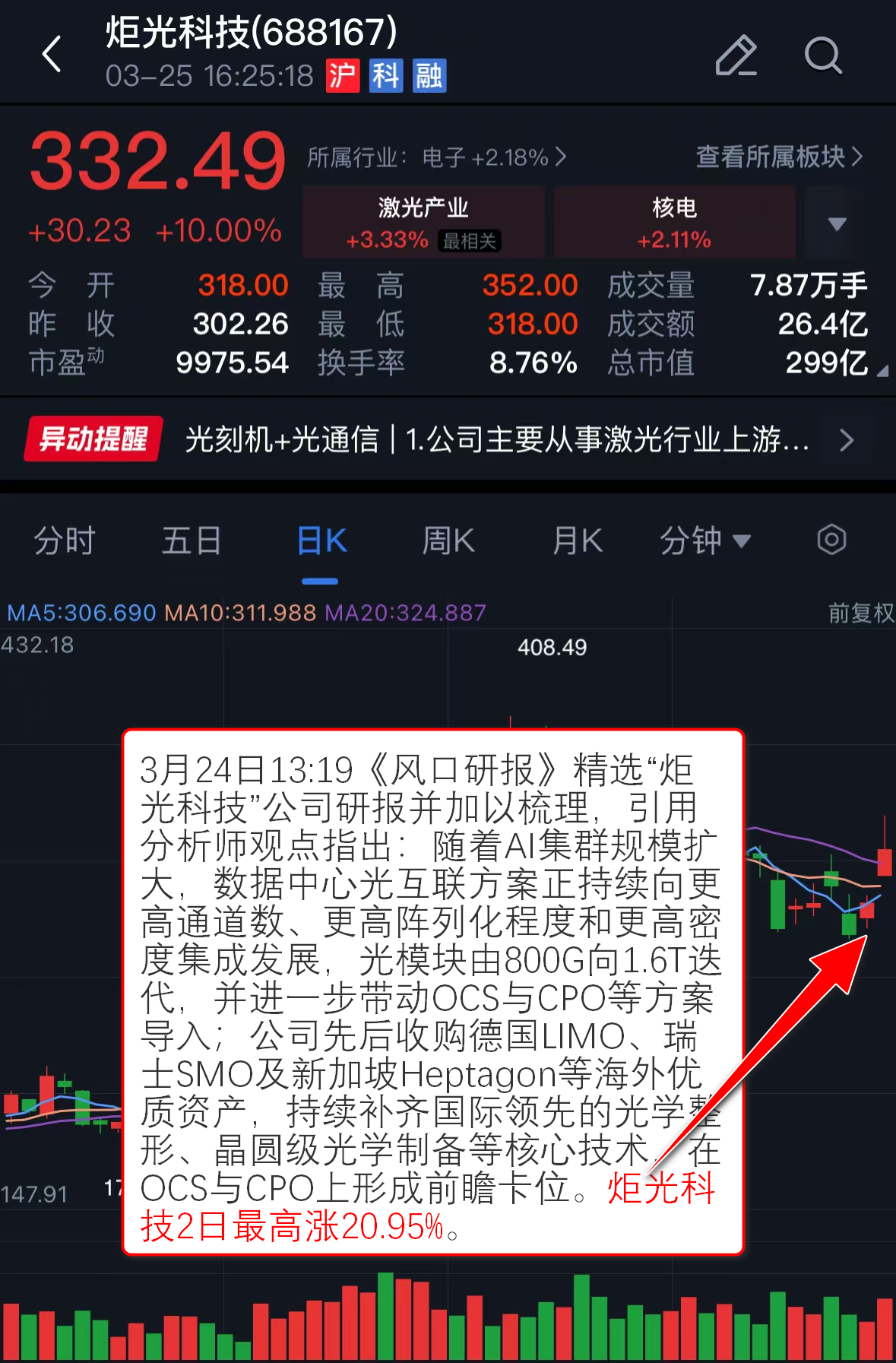Open stock search magnifier

click(823, 55)
